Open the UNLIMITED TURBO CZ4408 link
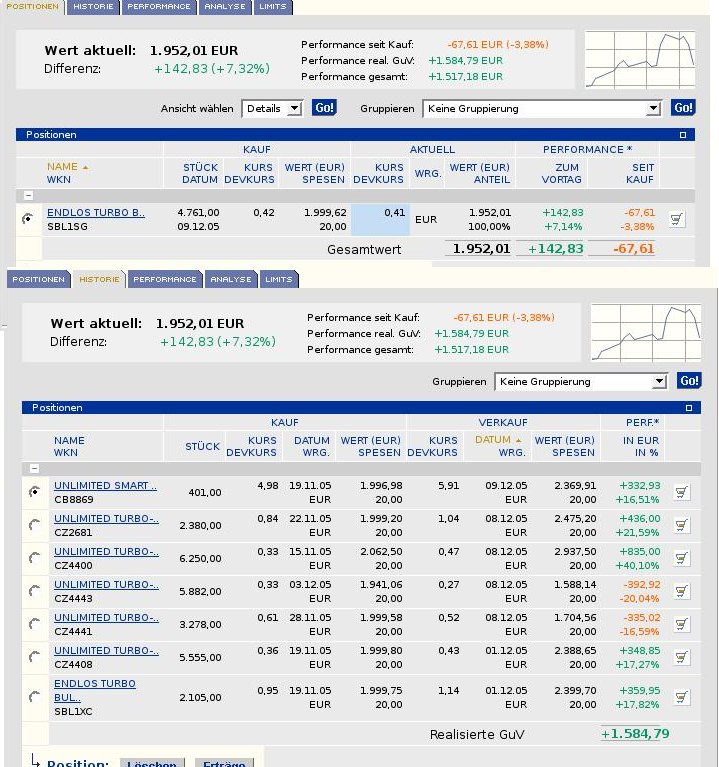This screenshot has height=767, width=719. tap(106, 650)
